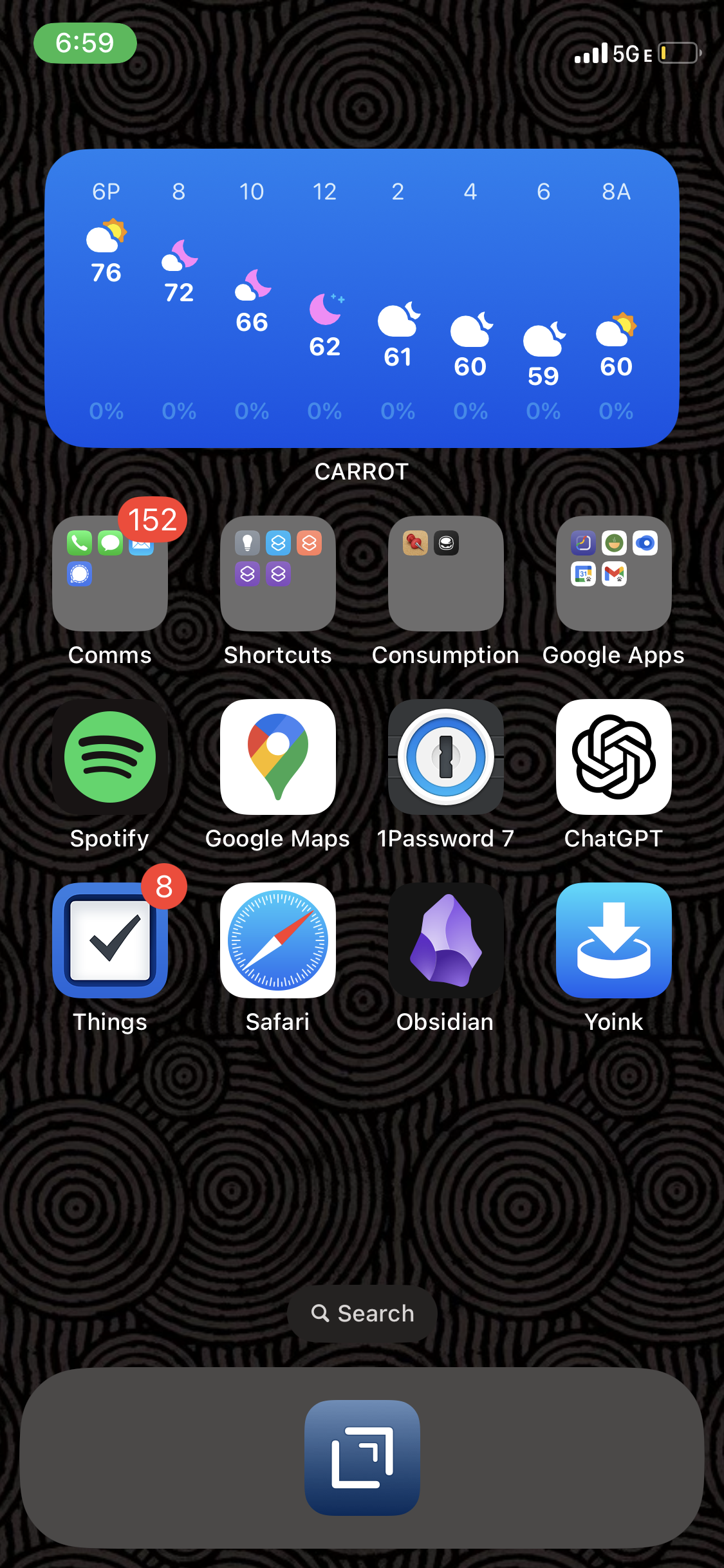This screenshot has height=1568, width=724.
Task: Launch Safari browser
Action: click(x=278, y=940)
